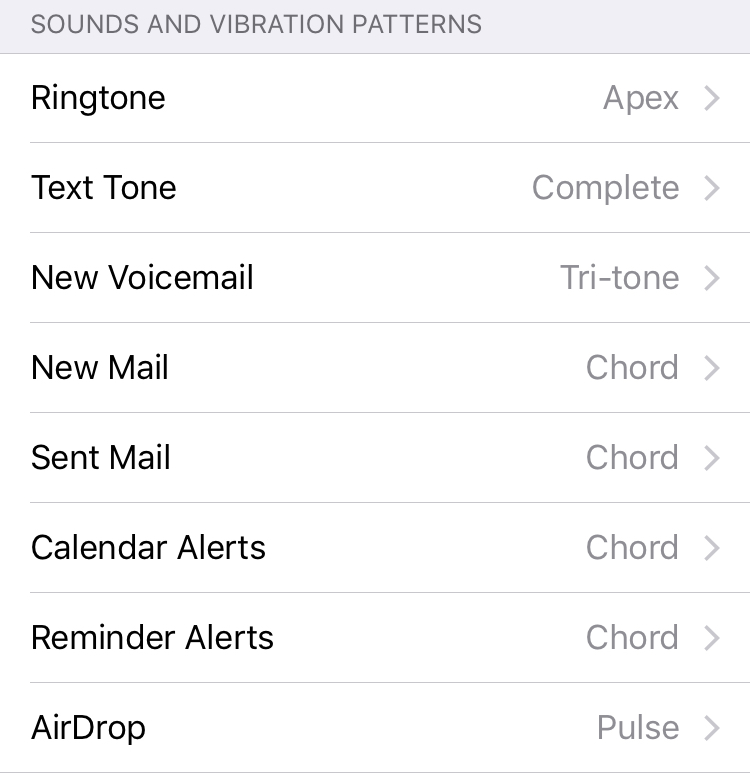Change the Text Tone sound

coord(375,188)
